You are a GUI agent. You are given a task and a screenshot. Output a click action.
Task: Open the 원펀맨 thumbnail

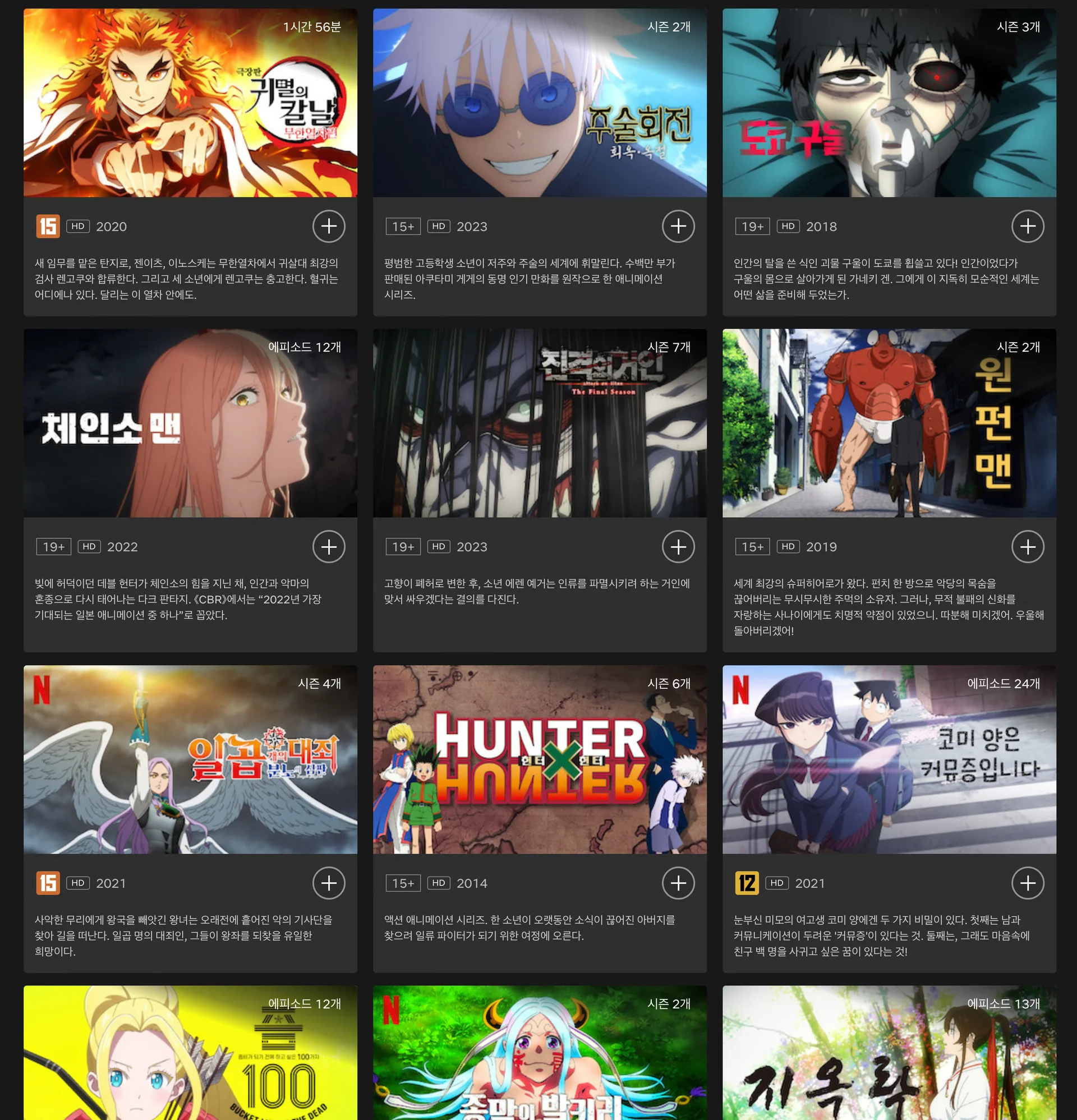(x=889, y=423)
